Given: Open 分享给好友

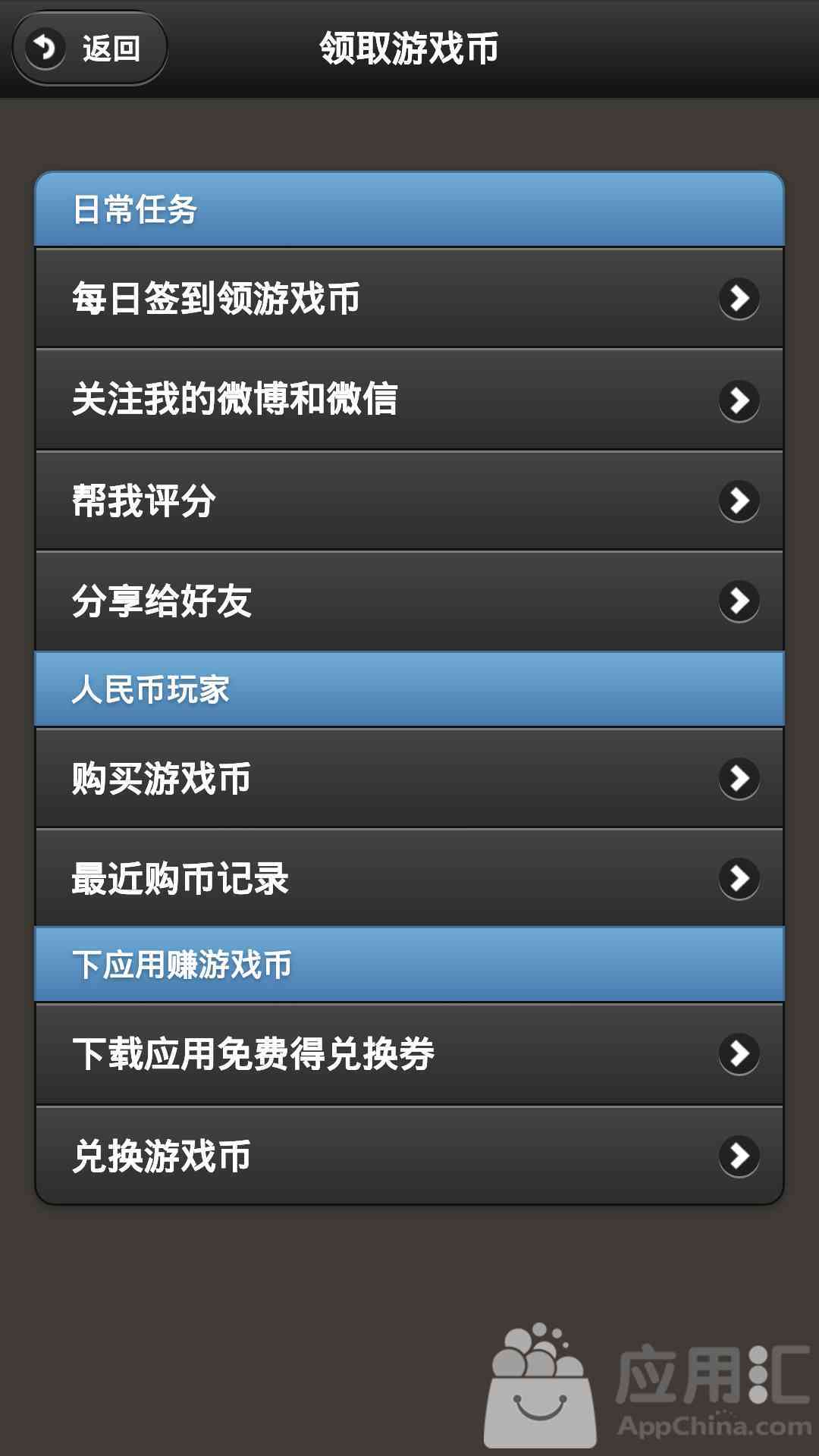Looking at the screenshot, I should pos(409,601).
